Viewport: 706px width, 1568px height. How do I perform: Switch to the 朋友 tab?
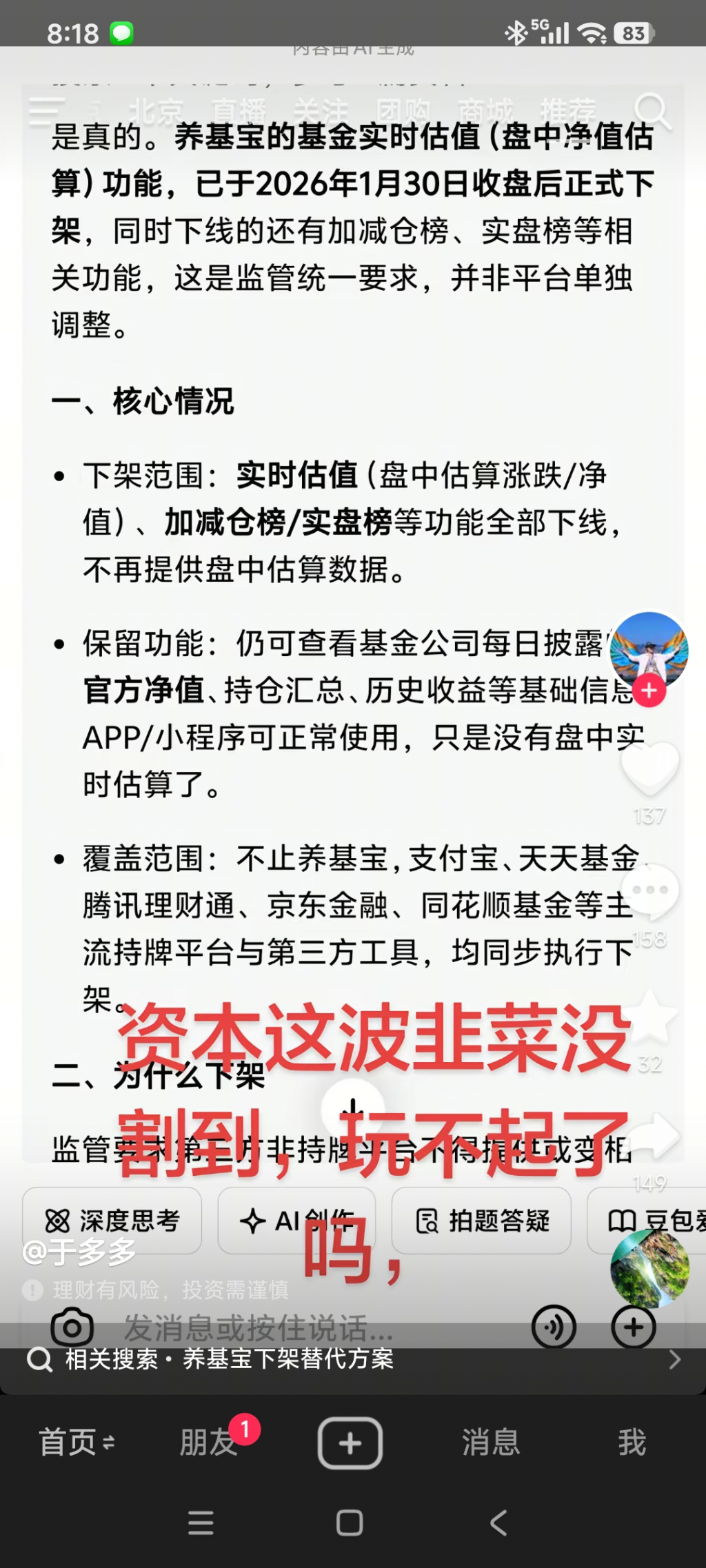coord(209,1443)
